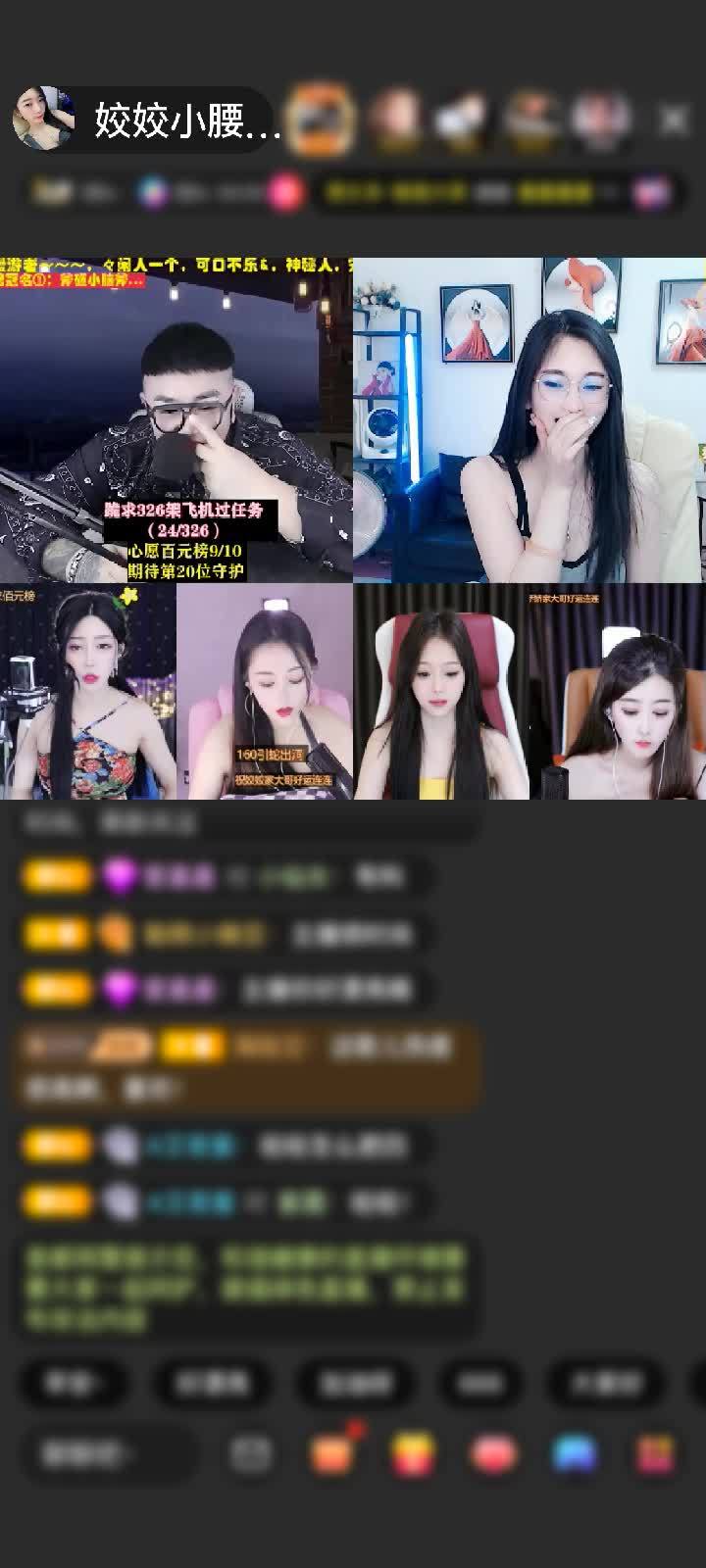Close the live stream room

(x=674, y=120)
